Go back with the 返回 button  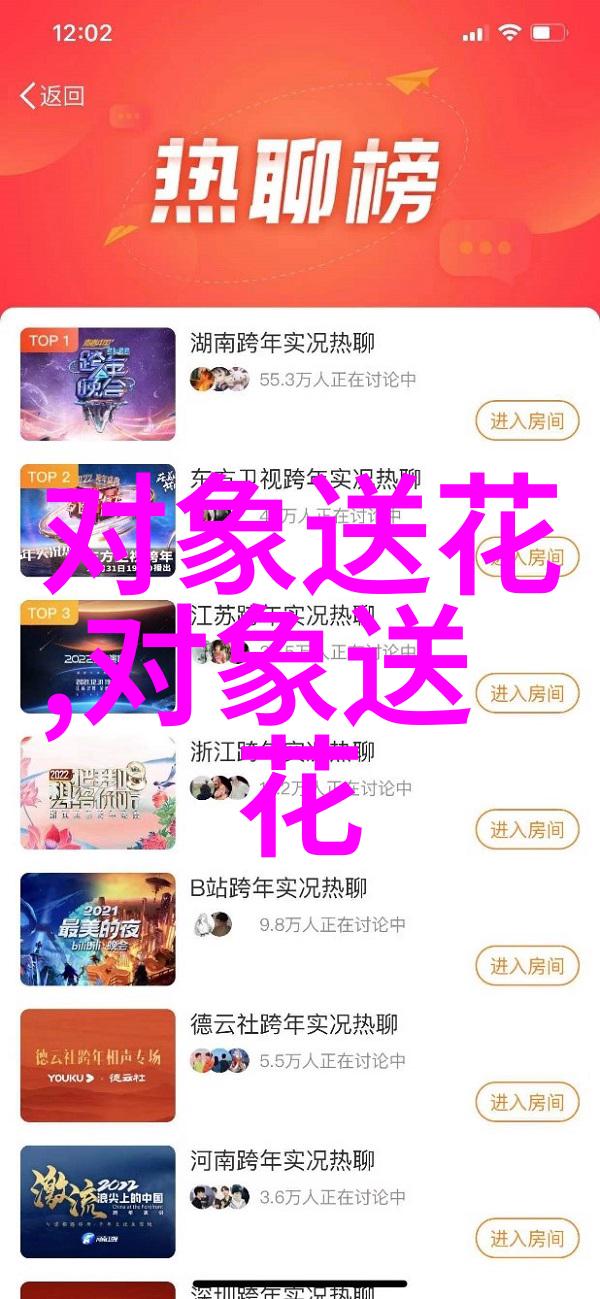pos(53,96)
